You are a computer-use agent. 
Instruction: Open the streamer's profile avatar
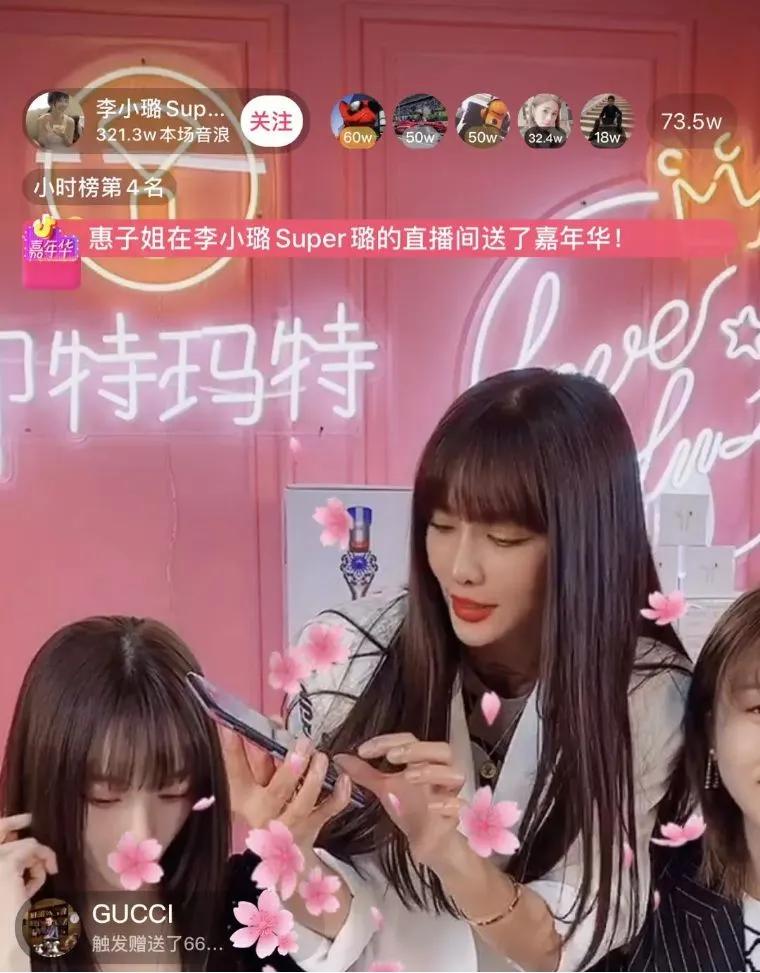tap(54, 121)
